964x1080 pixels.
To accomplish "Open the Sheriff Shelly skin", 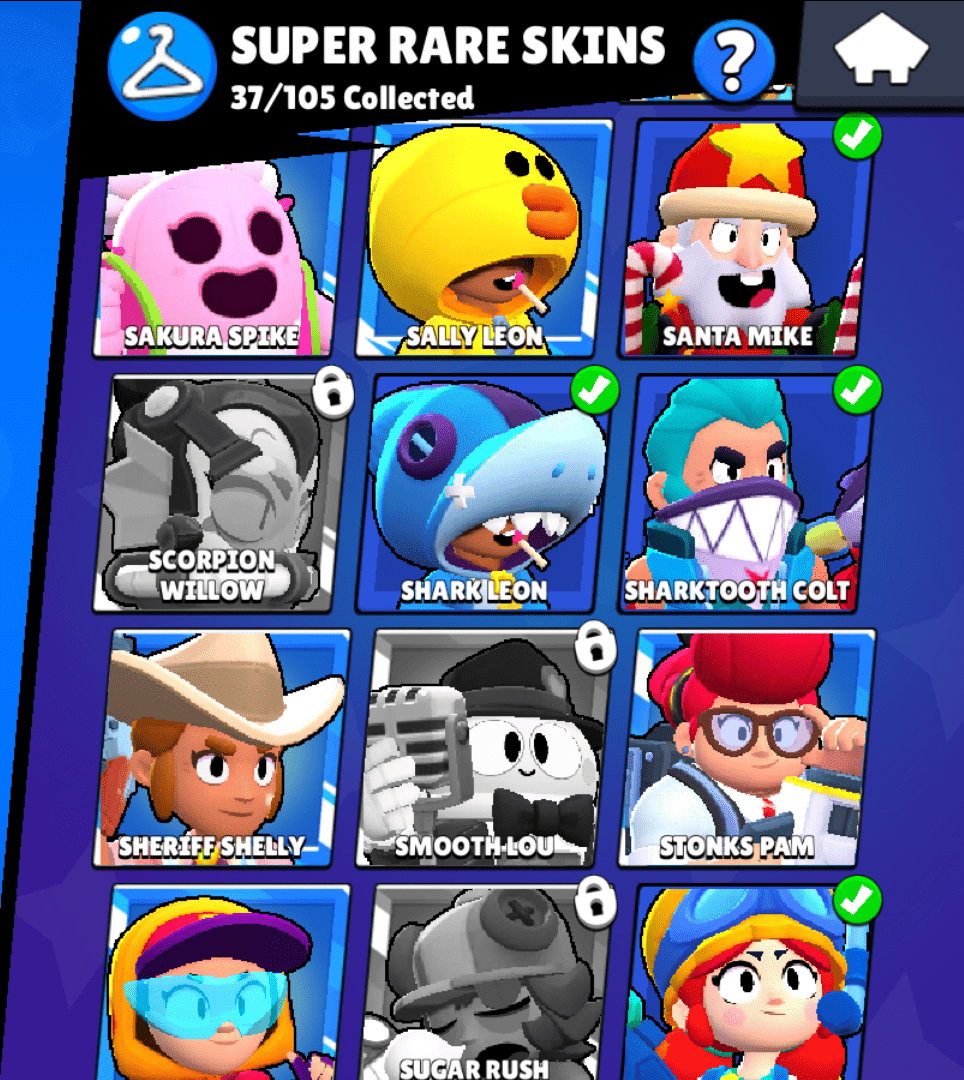I will tap(222, 748).
